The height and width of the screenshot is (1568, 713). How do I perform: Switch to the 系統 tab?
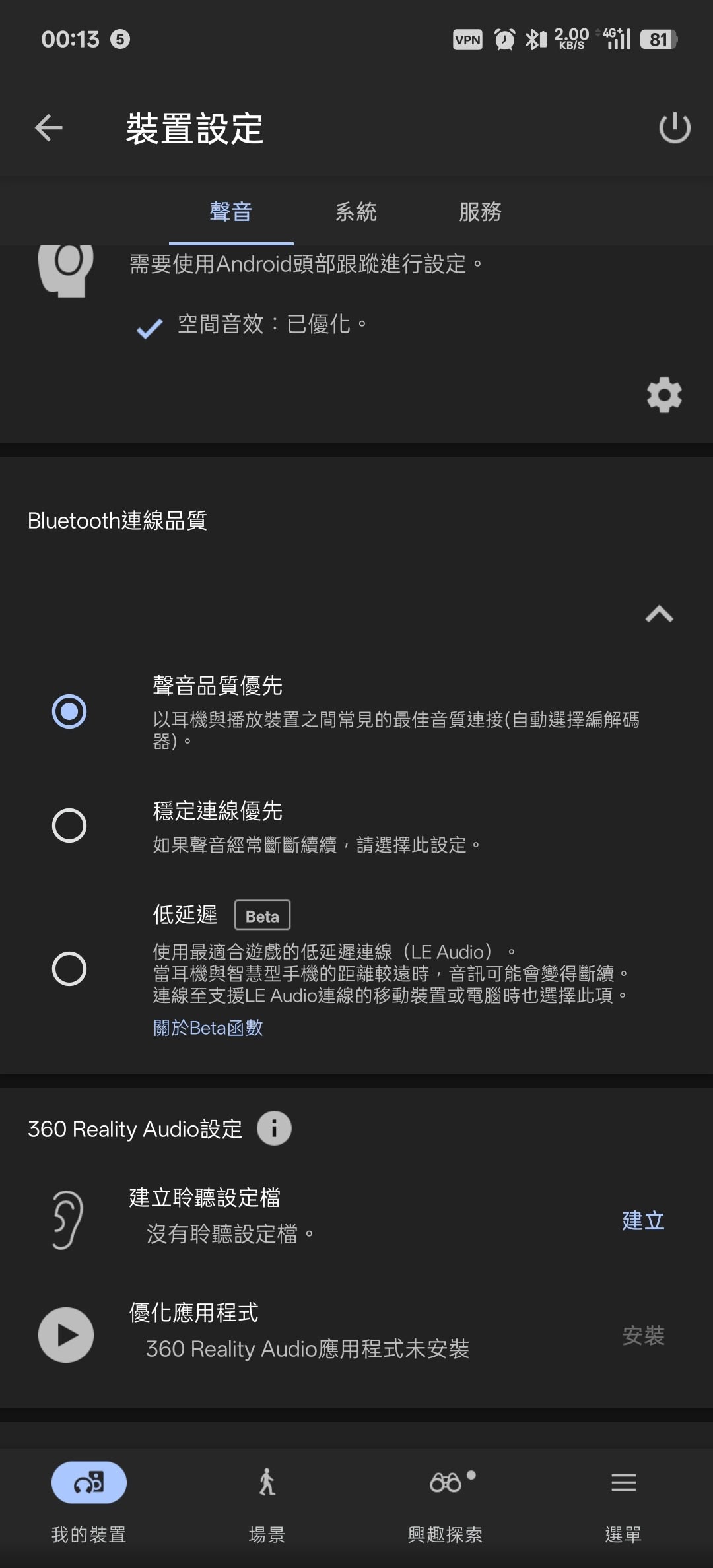[x=356, y=212]
